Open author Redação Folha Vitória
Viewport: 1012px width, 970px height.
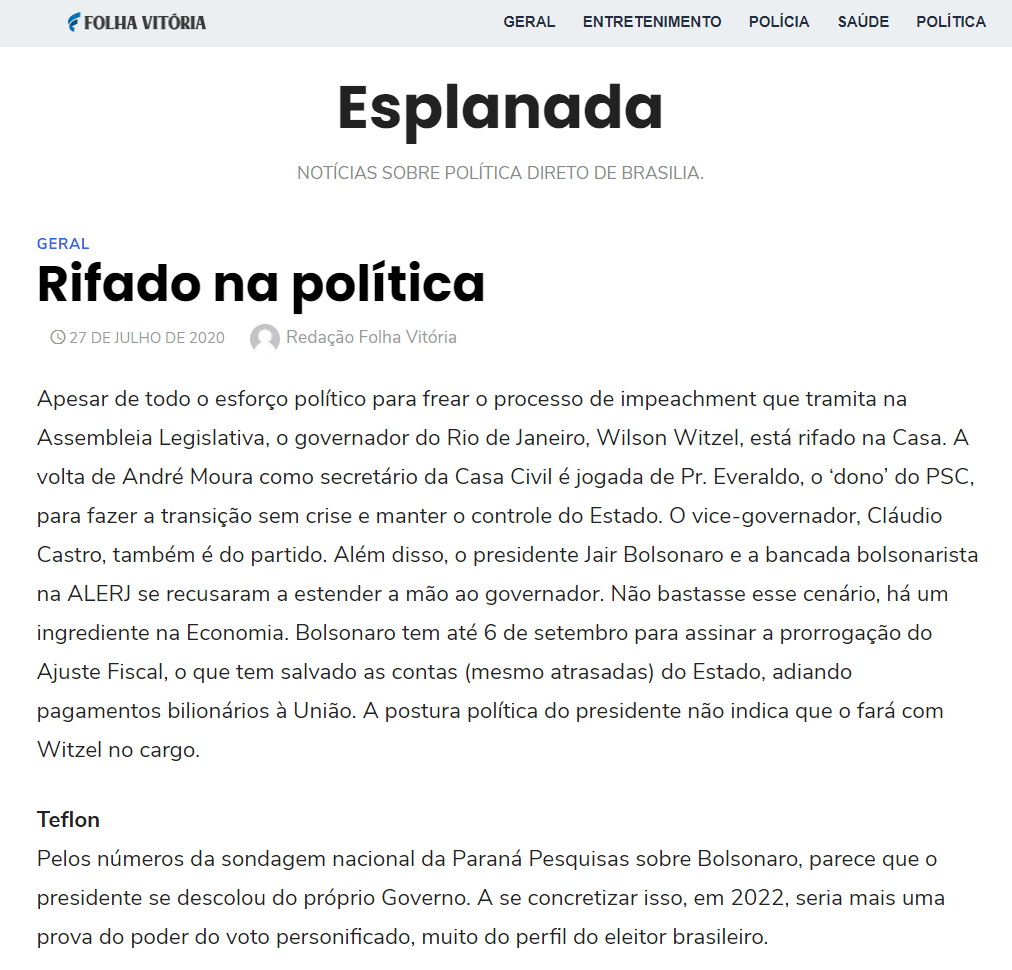371,337
